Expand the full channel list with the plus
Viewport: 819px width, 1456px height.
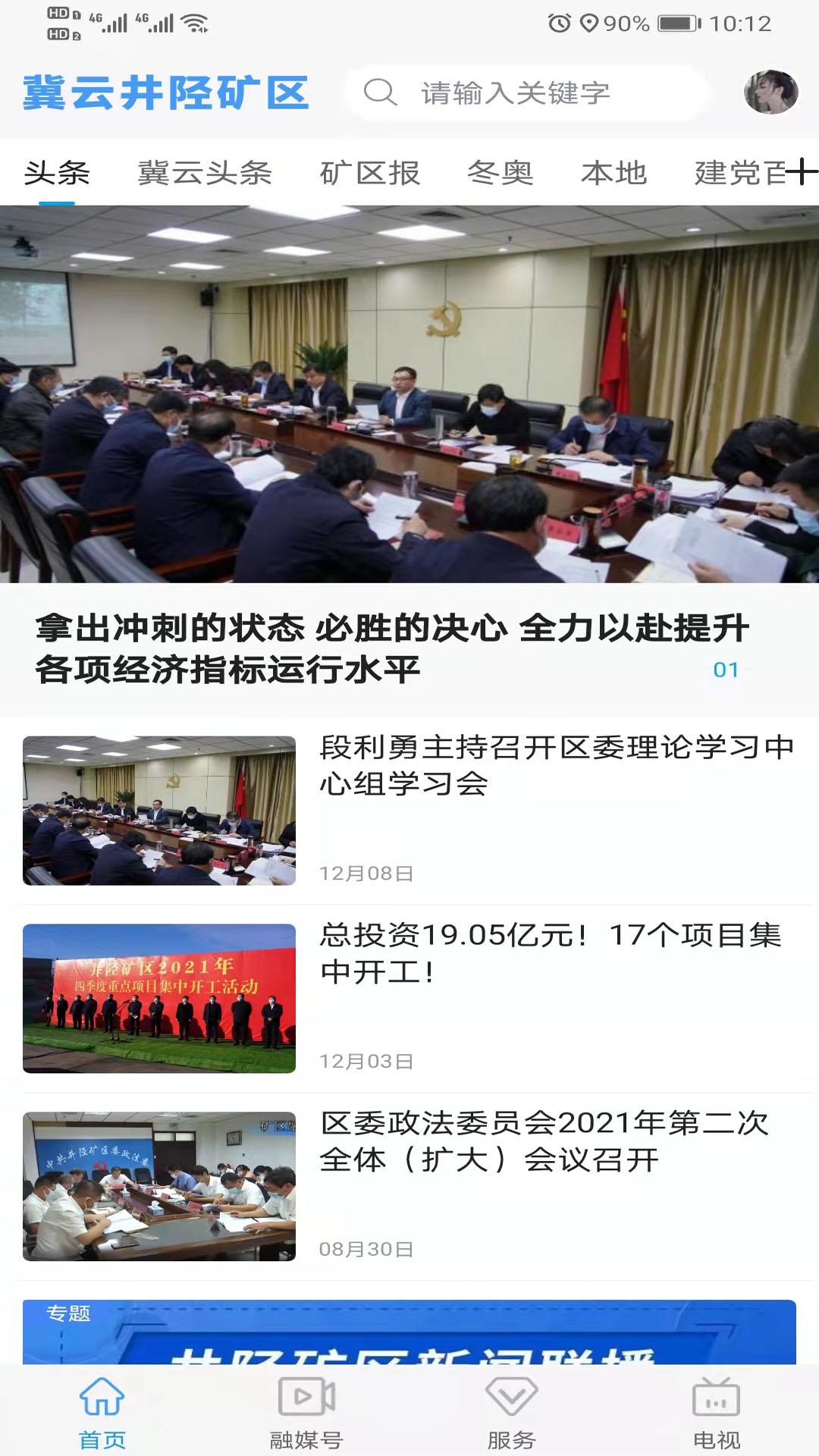pyautogui.click(x=802, y=174)
